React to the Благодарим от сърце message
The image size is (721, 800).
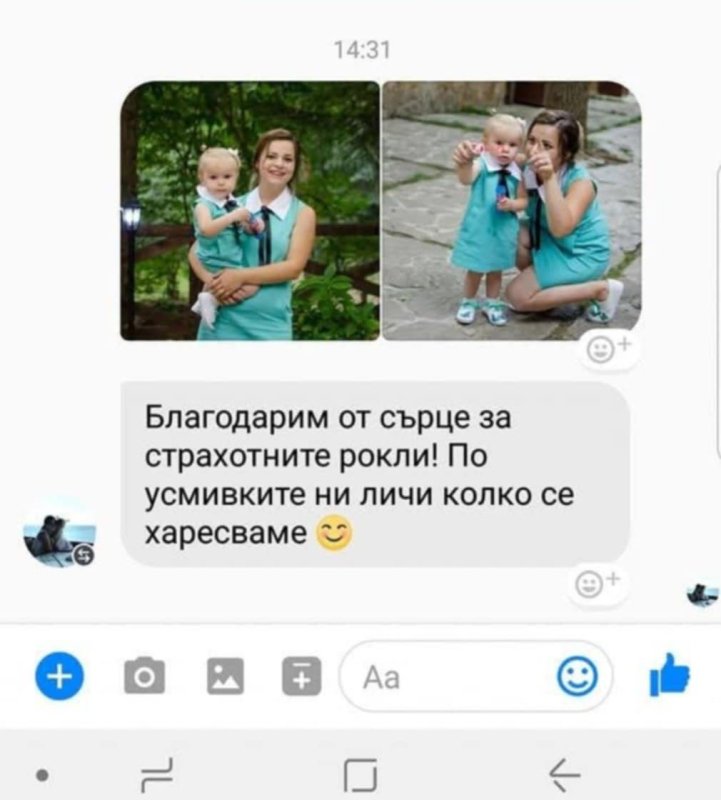point(597,584)
